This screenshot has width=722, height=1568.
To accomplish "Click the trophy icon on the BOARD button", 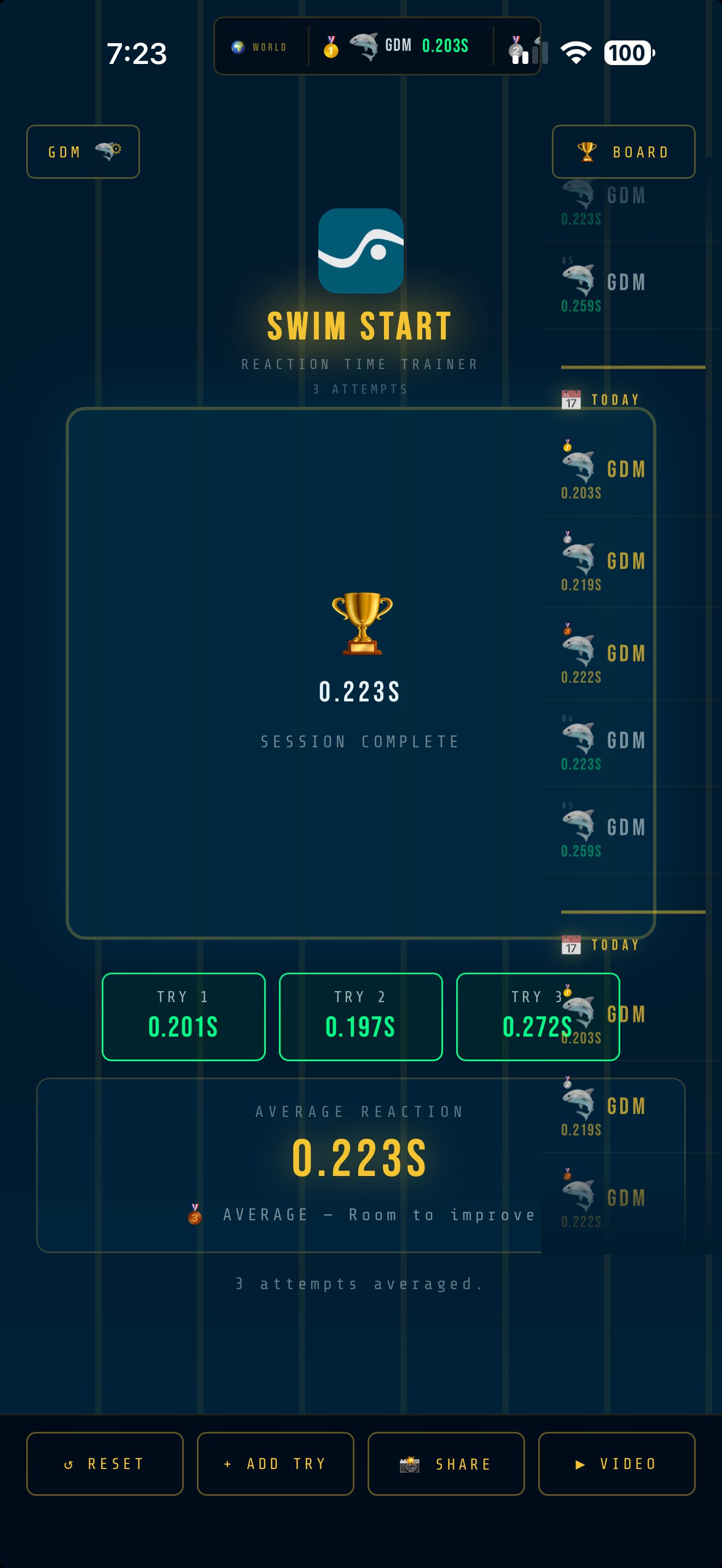I will pos(586,151).
